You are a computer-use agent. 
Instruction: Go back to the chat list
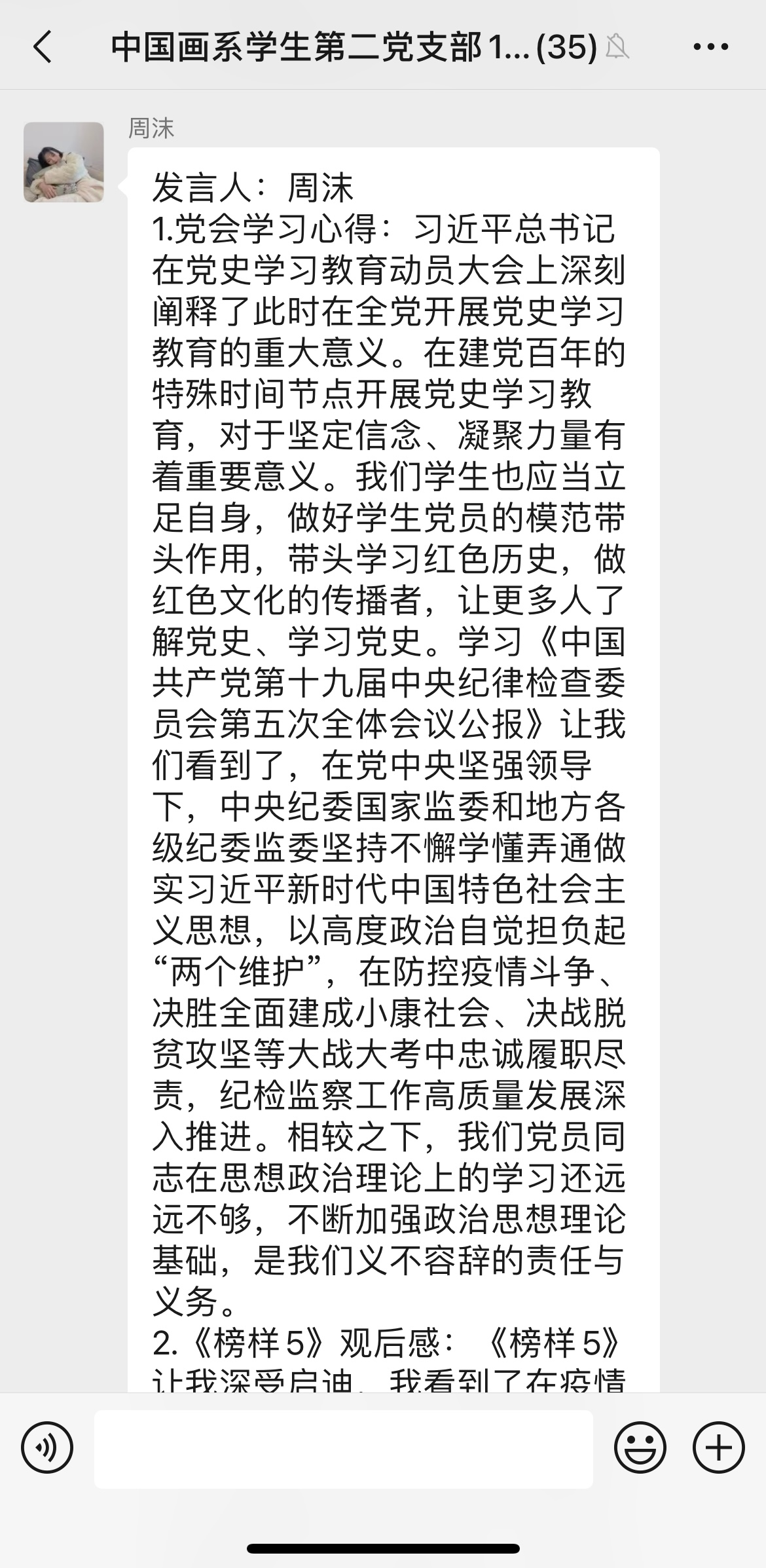[x=43, y=47]
